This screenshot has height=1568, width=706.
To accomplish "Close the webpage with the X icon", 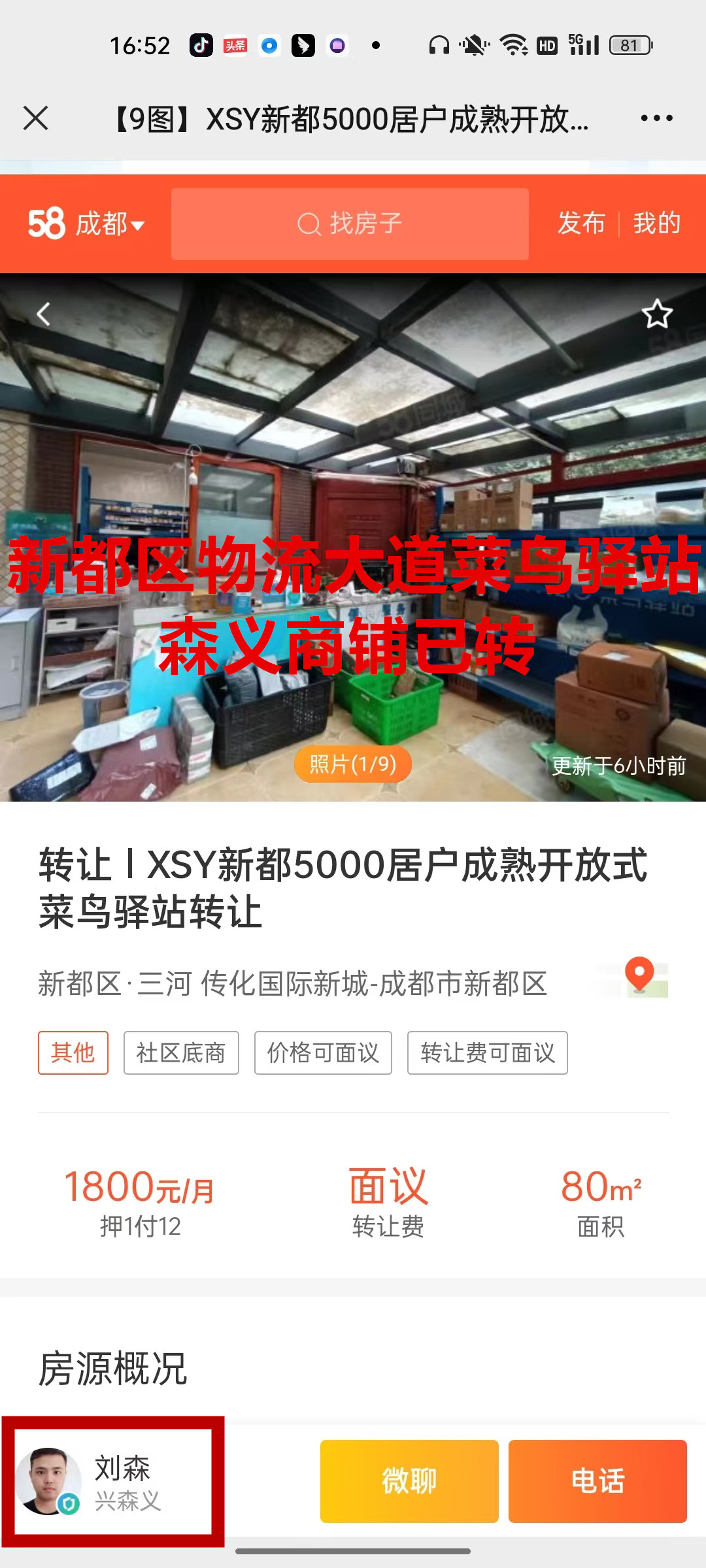I will [x=36, y=119].
